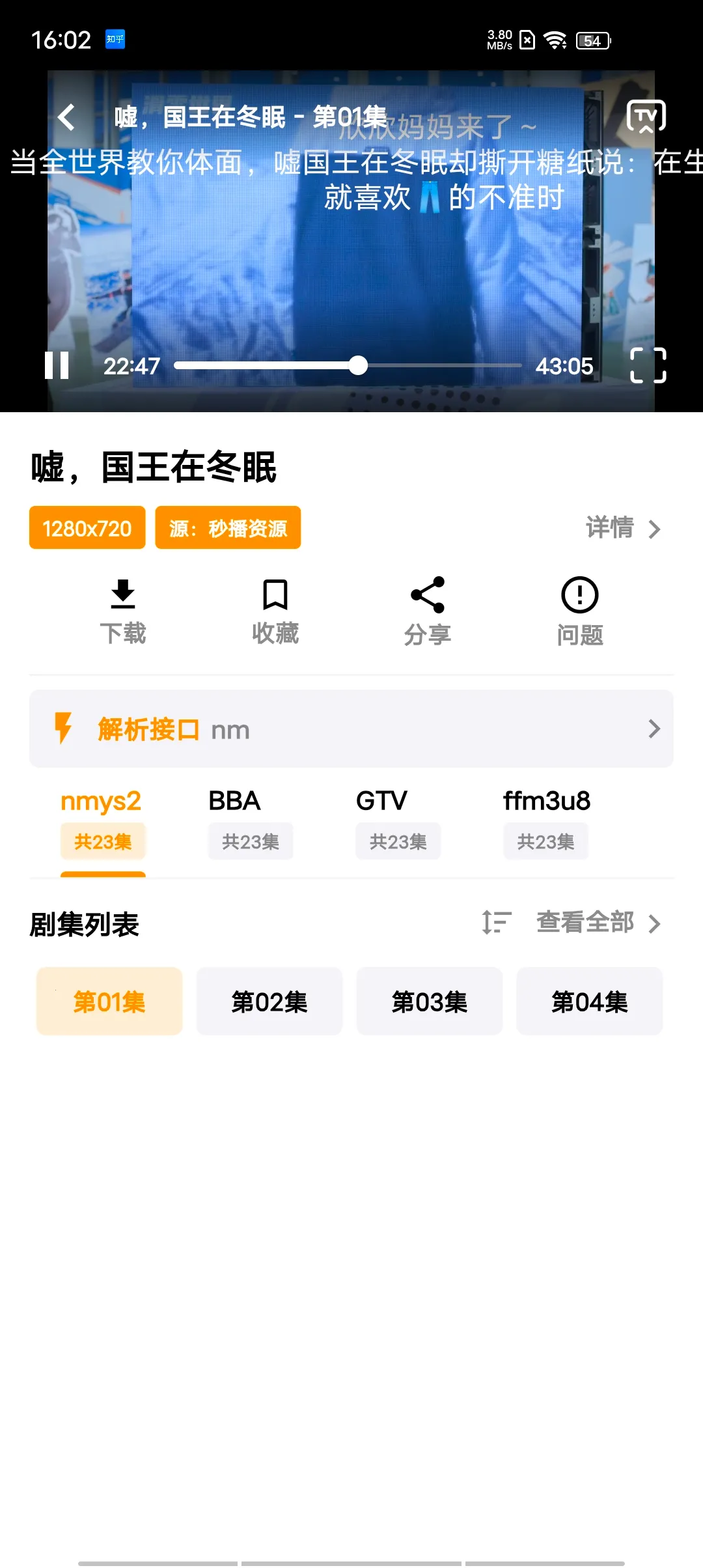Click the sort order icon beside 查看全部
Image resolution: width=703 pixels, height=1568 pixels.
coord(496,923)
